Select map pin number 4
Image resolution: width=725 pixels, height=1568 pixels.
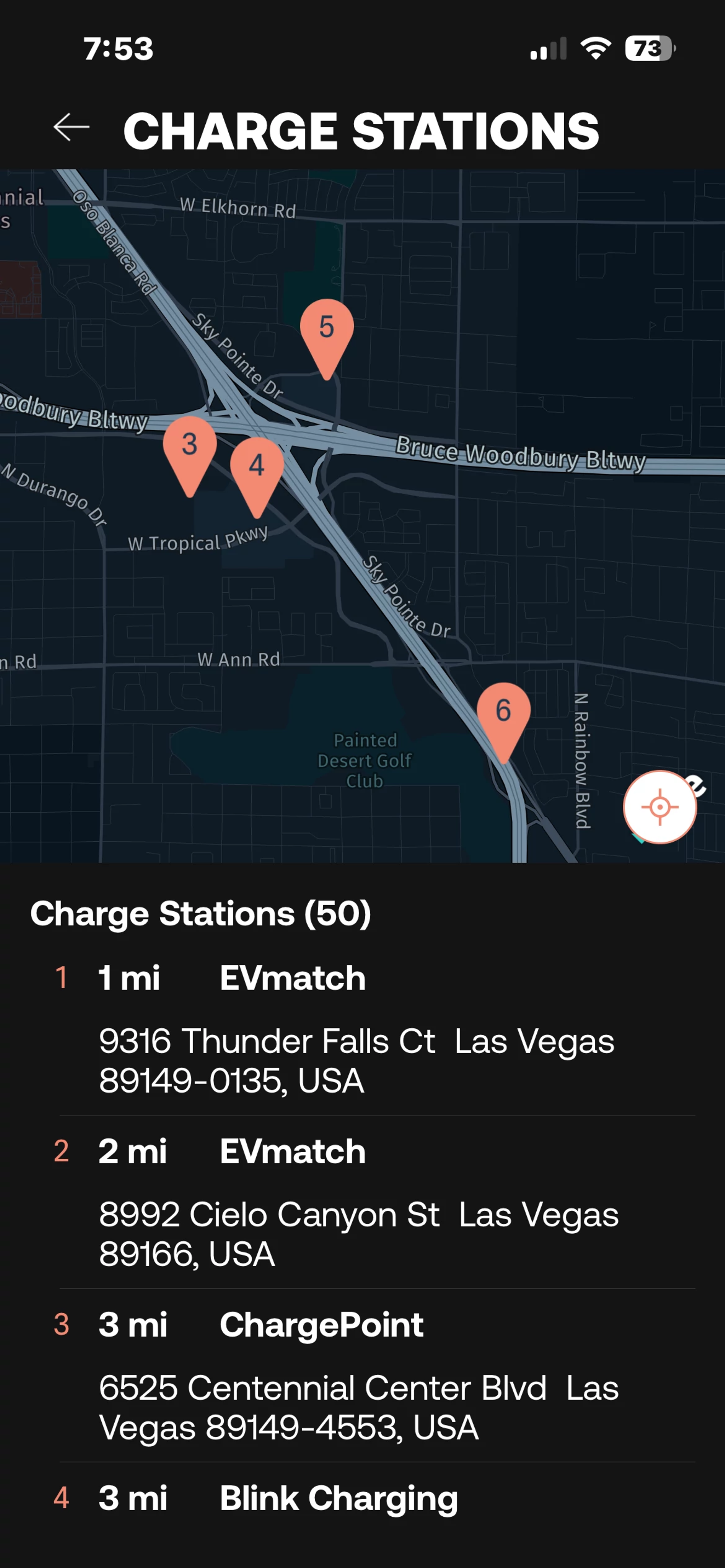coord(257,469)
